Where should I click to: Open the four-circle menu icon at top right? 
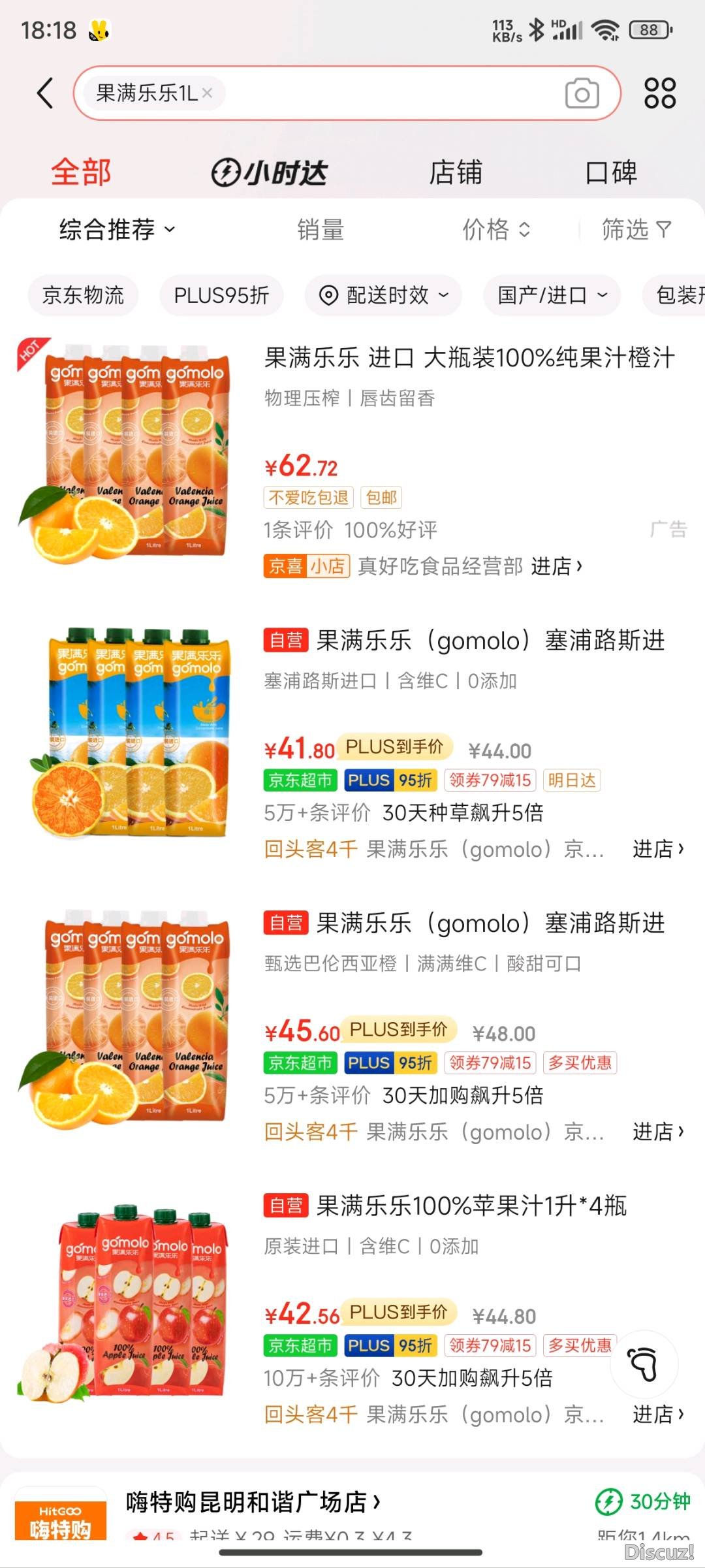[660, 93]
